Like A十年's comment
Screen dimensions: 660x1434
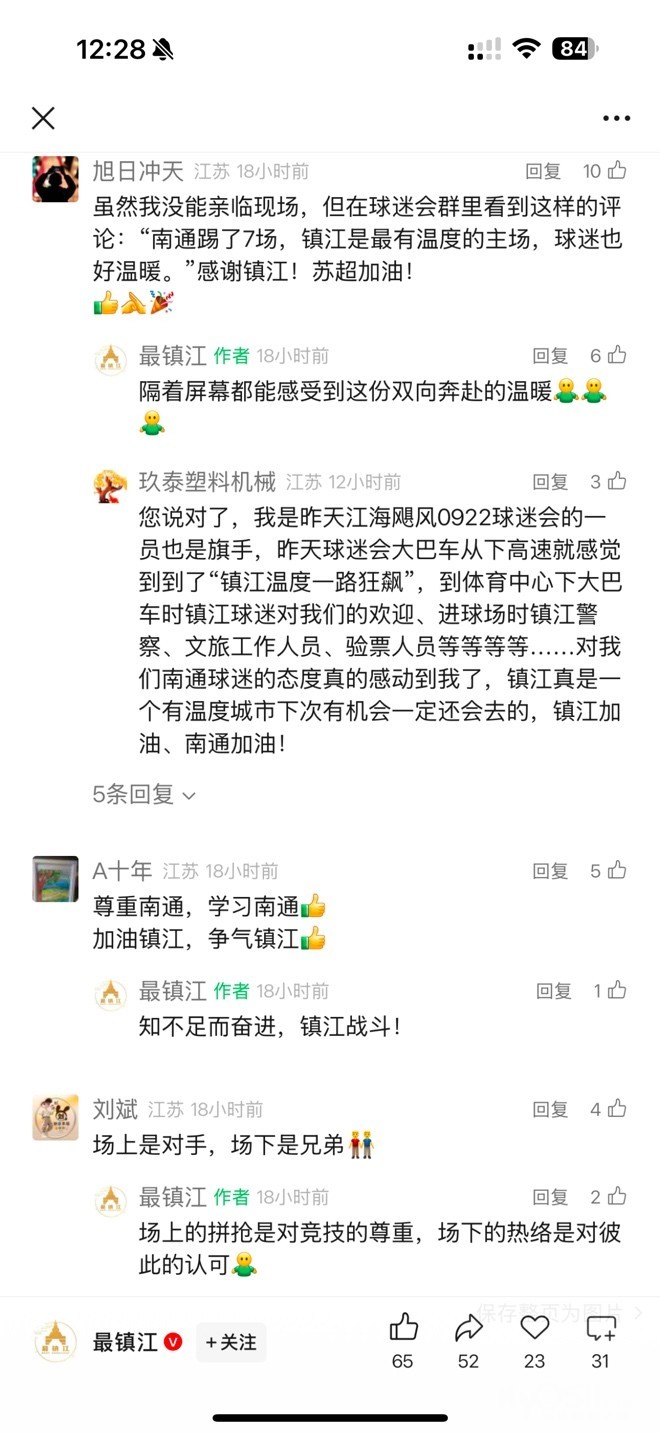click(617, 871)
